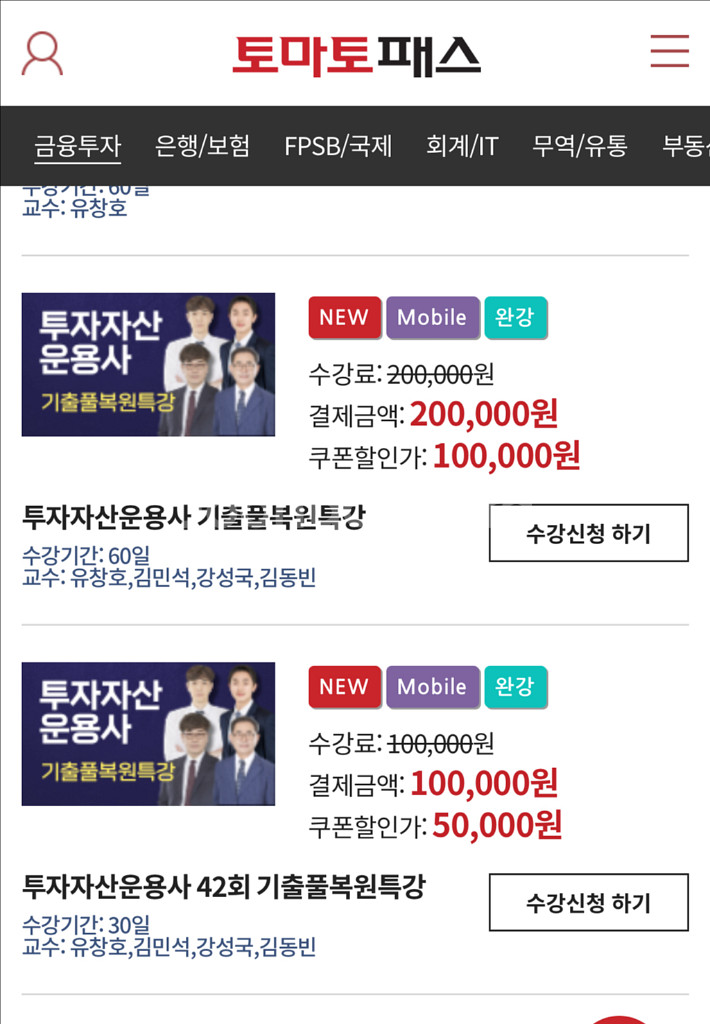Open the 회계/IT category tab

tap(462, 146)
